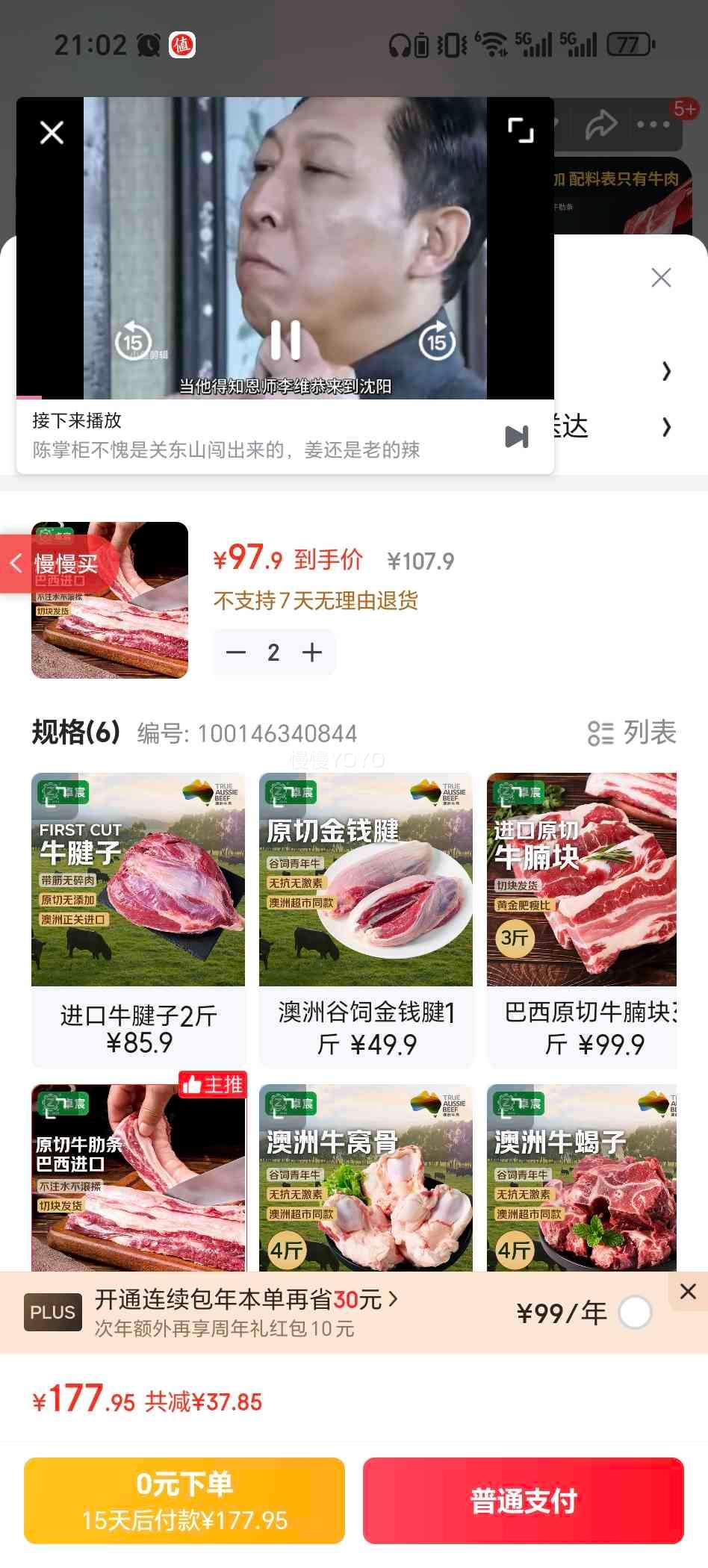Play the next queued video
The image size is (708, 1568).
point(517,437)
